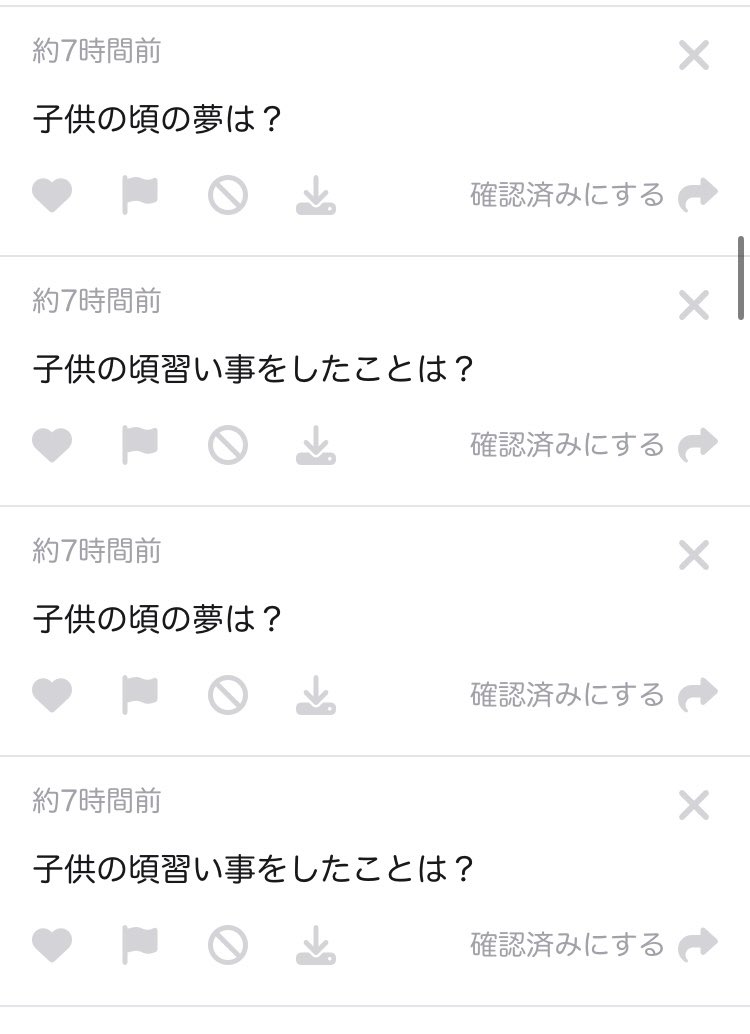The width and height of the screenshot is (750, 1034).
Task: Download the third question's image
Action: coord(315,695)
